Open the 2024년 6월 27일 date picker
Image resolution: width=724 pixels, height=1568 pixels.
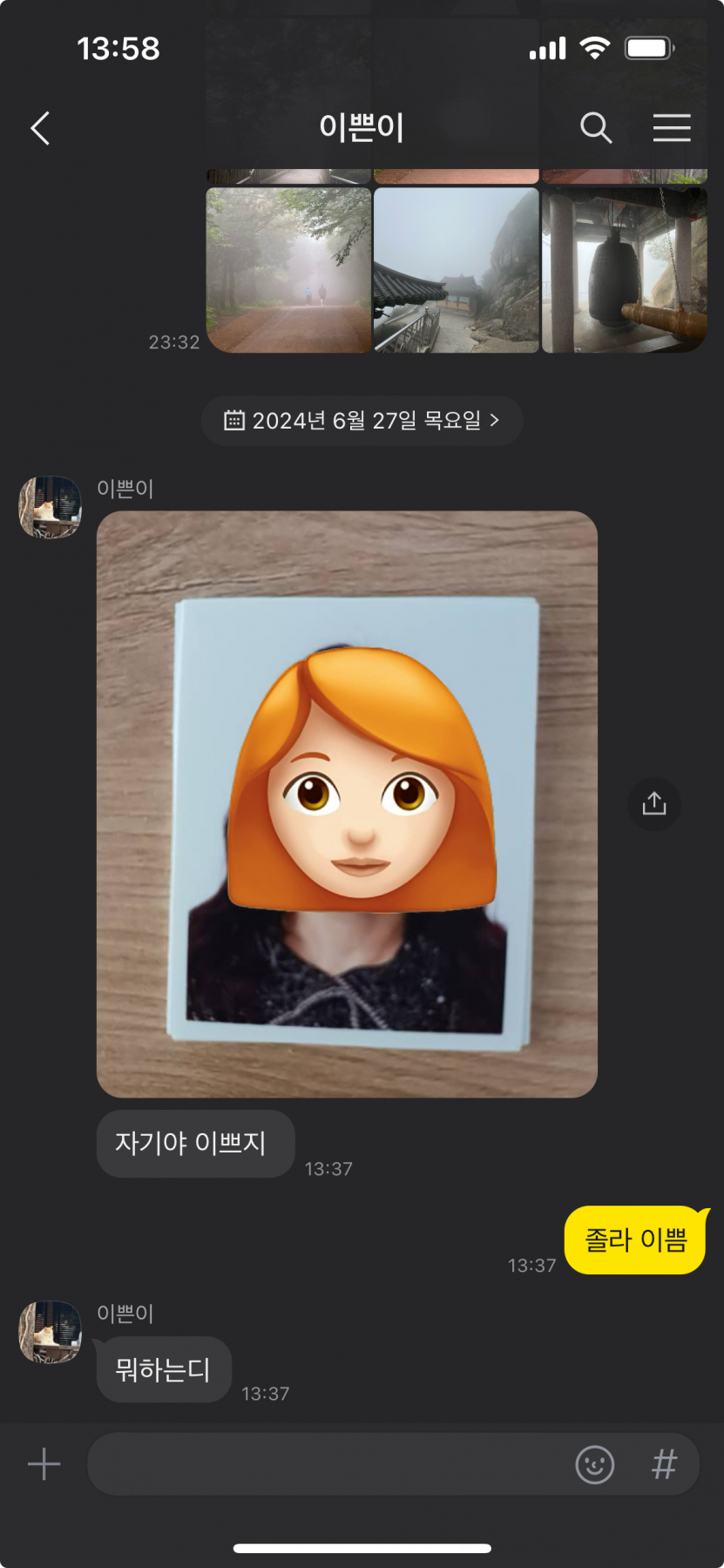[362, 421]
